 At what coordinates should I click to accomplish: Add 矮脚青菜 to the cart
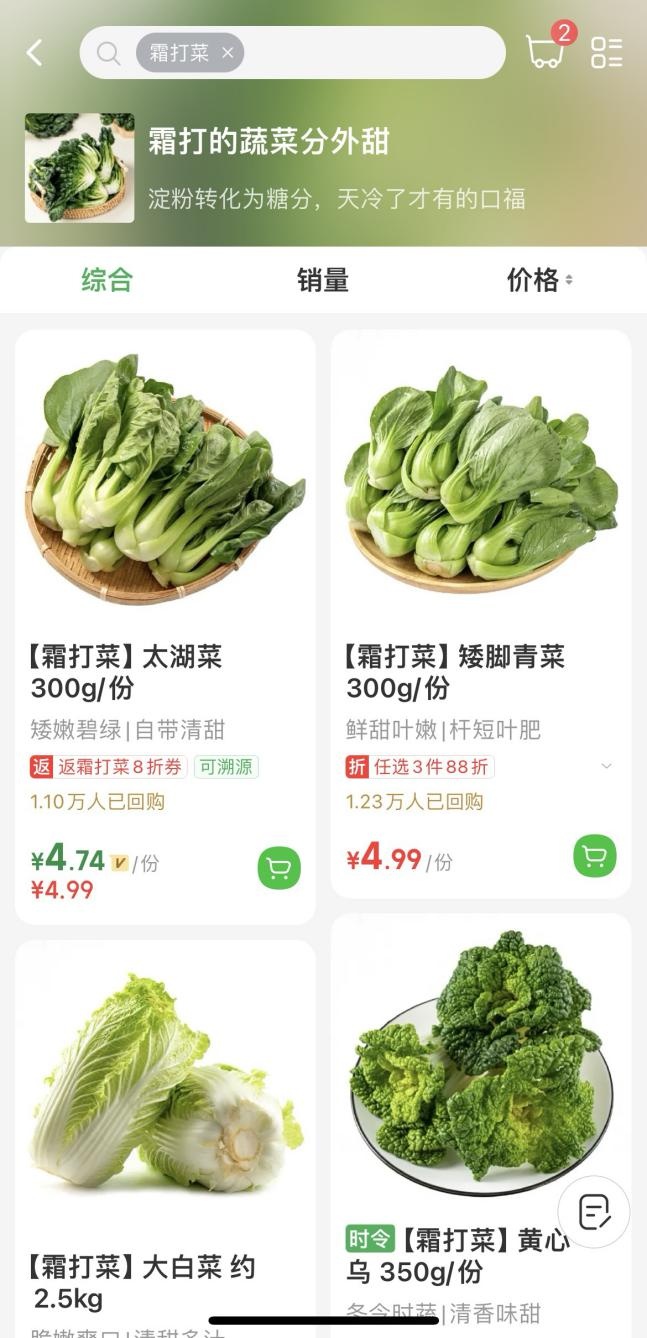coord(595,856)
